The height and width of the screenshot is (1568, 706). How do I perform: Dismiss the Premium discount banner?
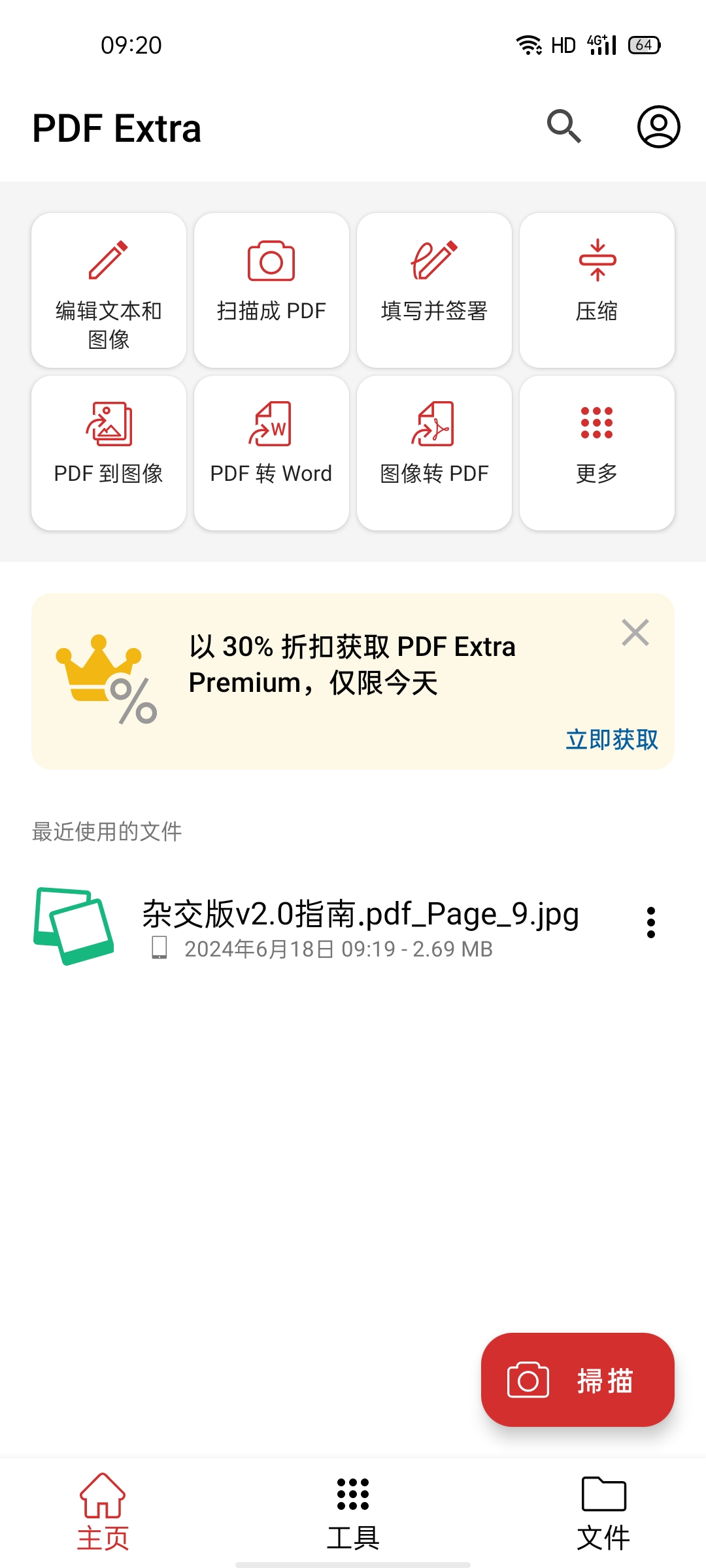pyautogui.click(x=635, y=632)
